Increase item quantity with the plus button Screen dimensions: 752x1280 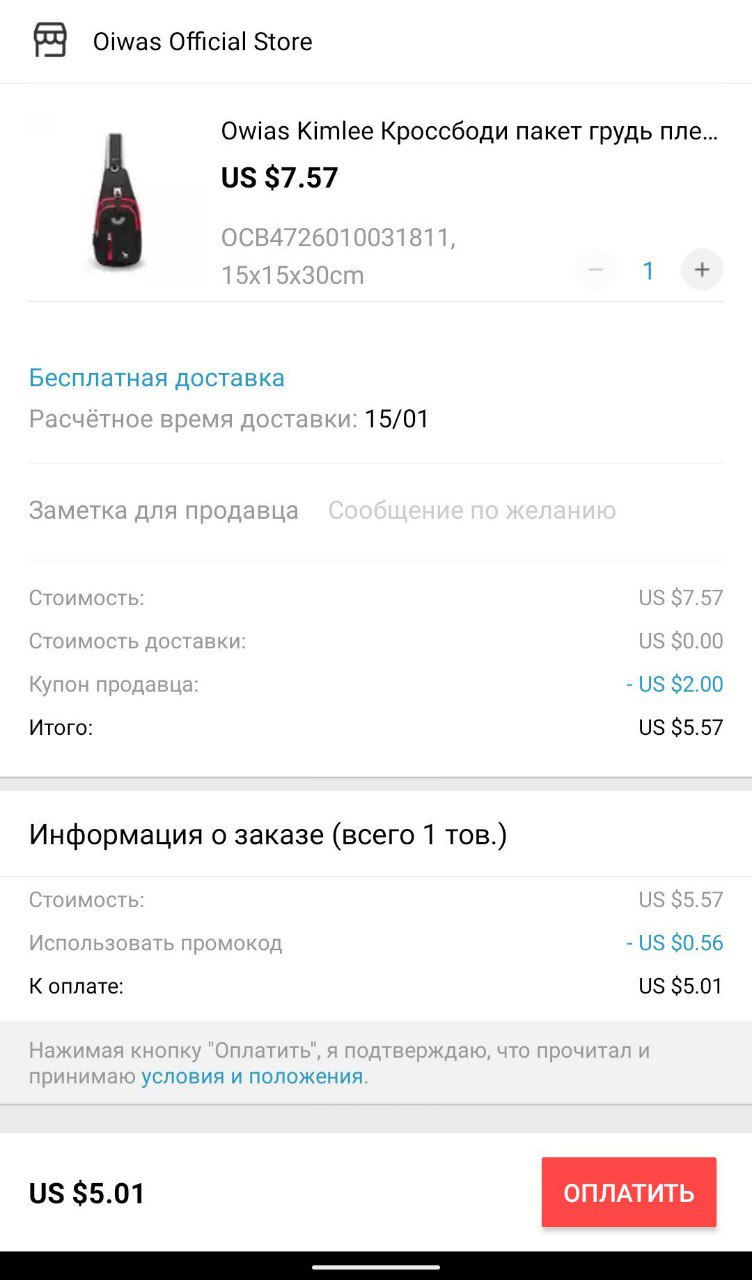point(702,270)
